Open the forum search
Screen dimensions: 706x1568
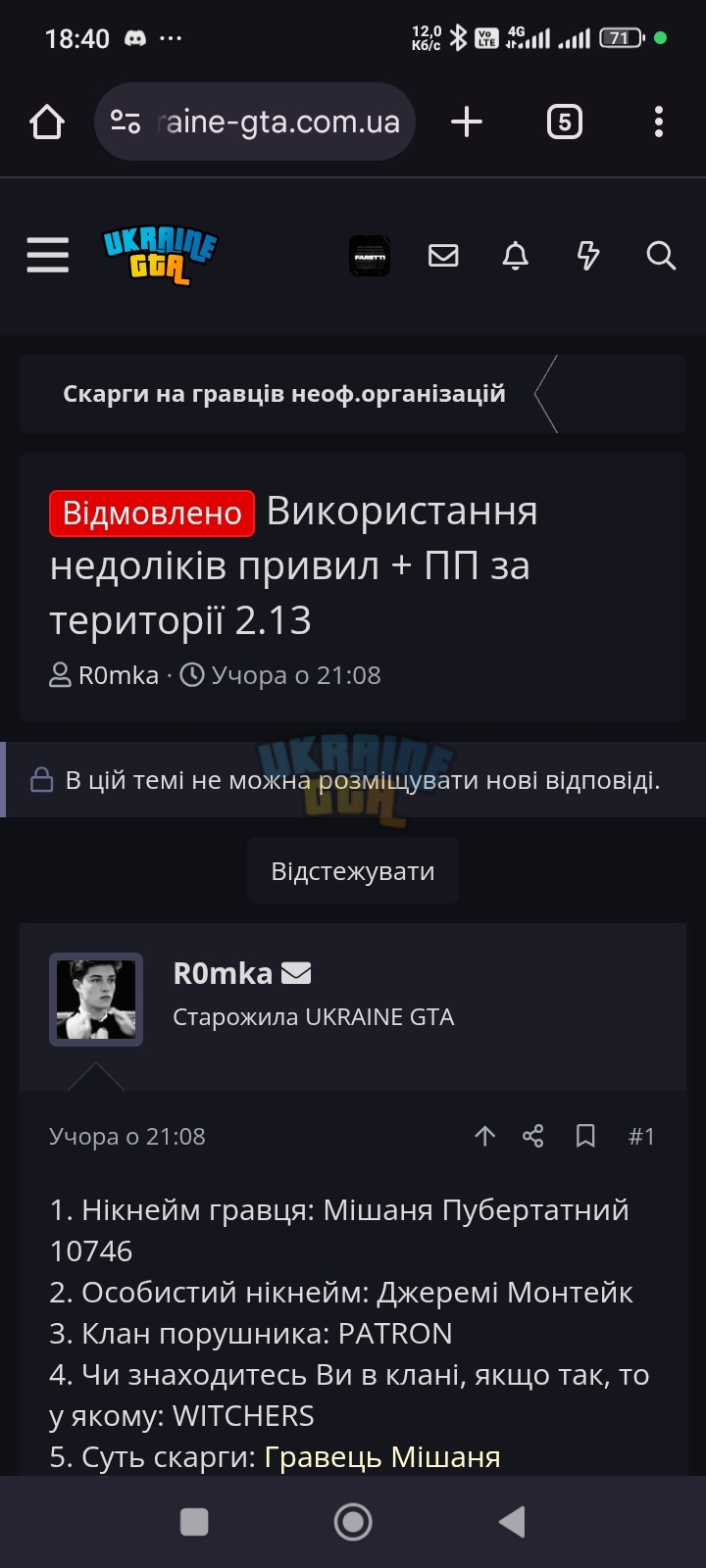tap(661, 256)
